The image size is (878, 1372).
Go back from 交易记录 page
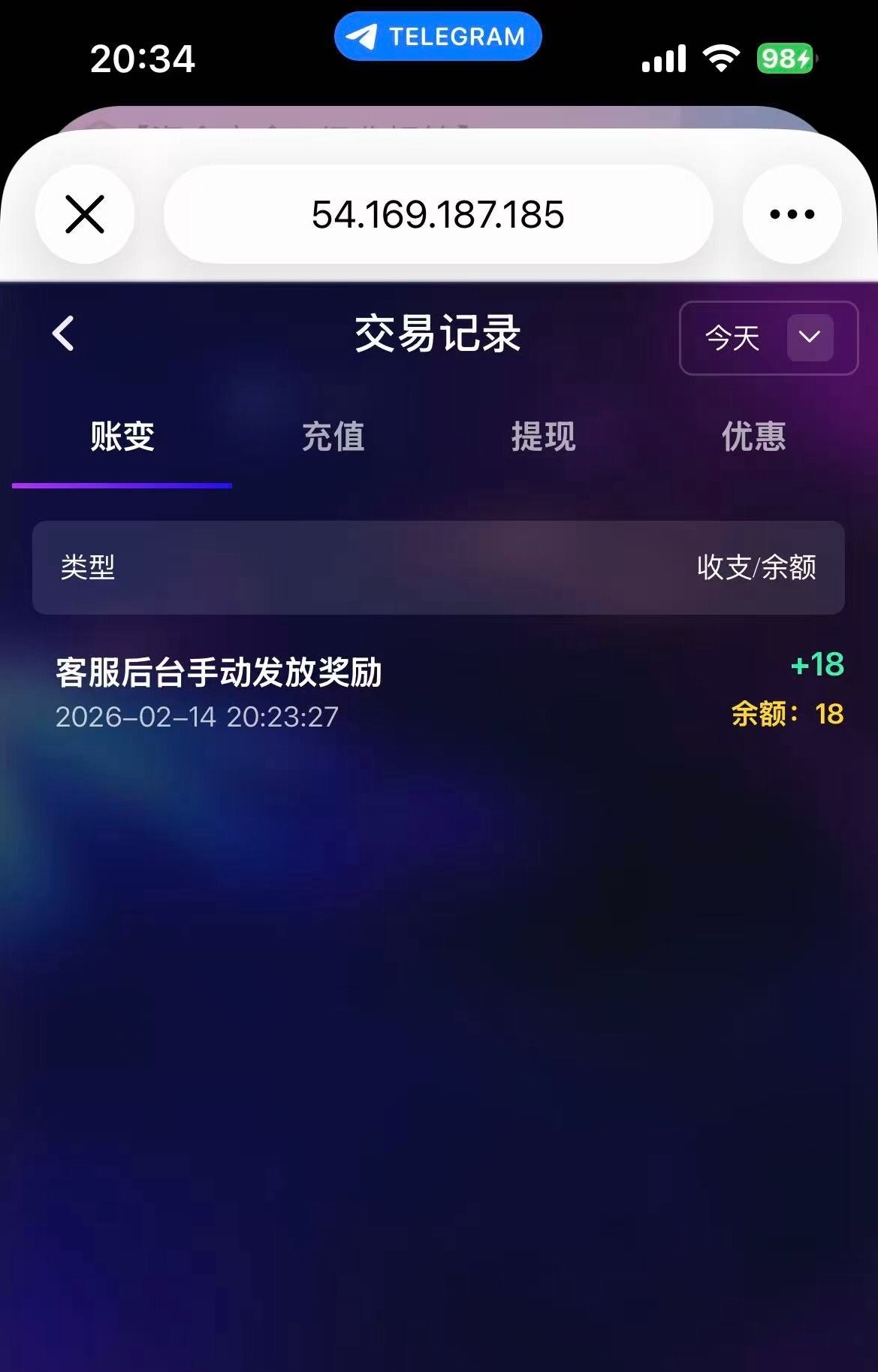64,334
